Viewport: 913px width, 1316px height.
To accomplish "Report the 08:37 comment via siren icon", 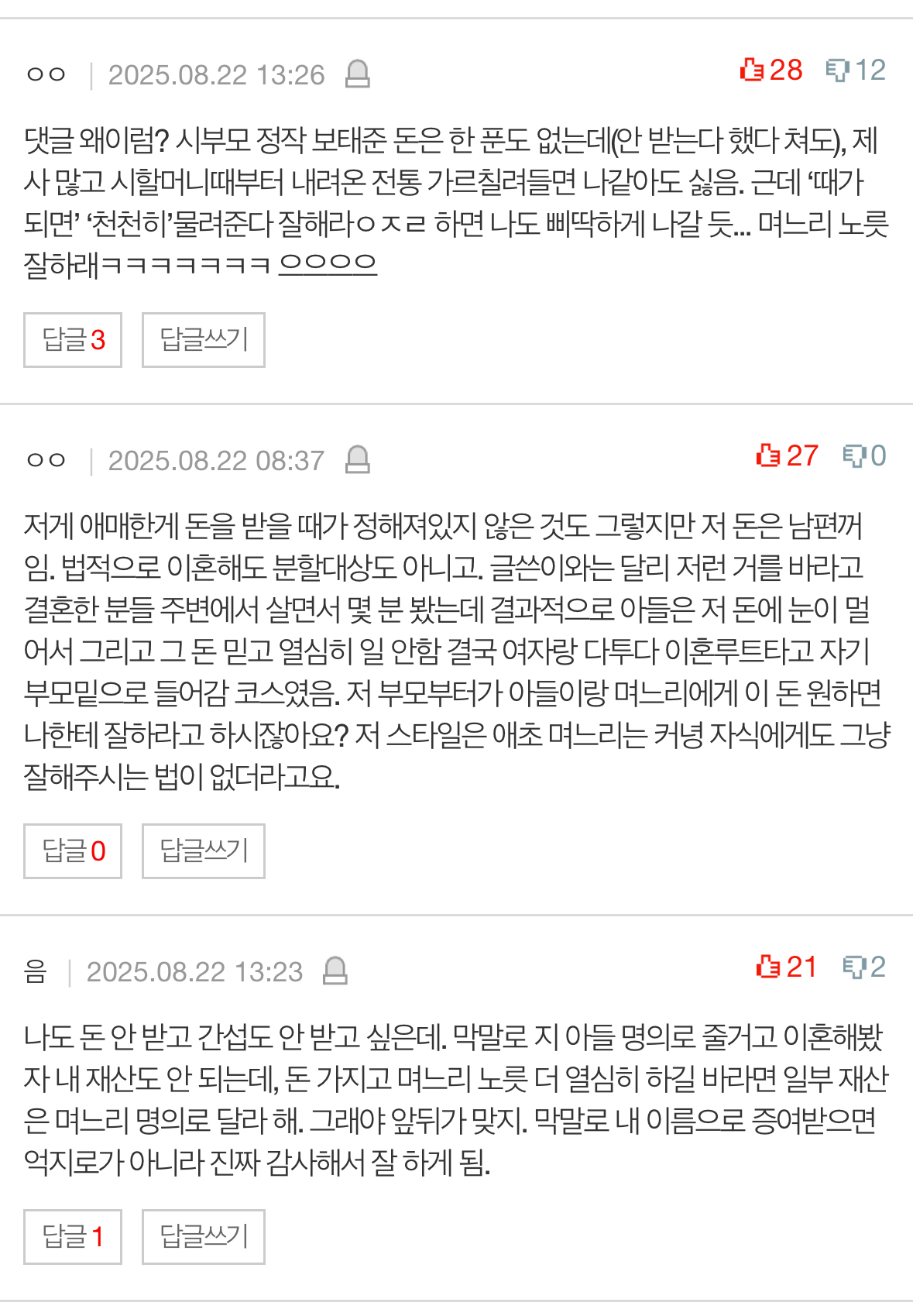I will [x=357, y=460].
